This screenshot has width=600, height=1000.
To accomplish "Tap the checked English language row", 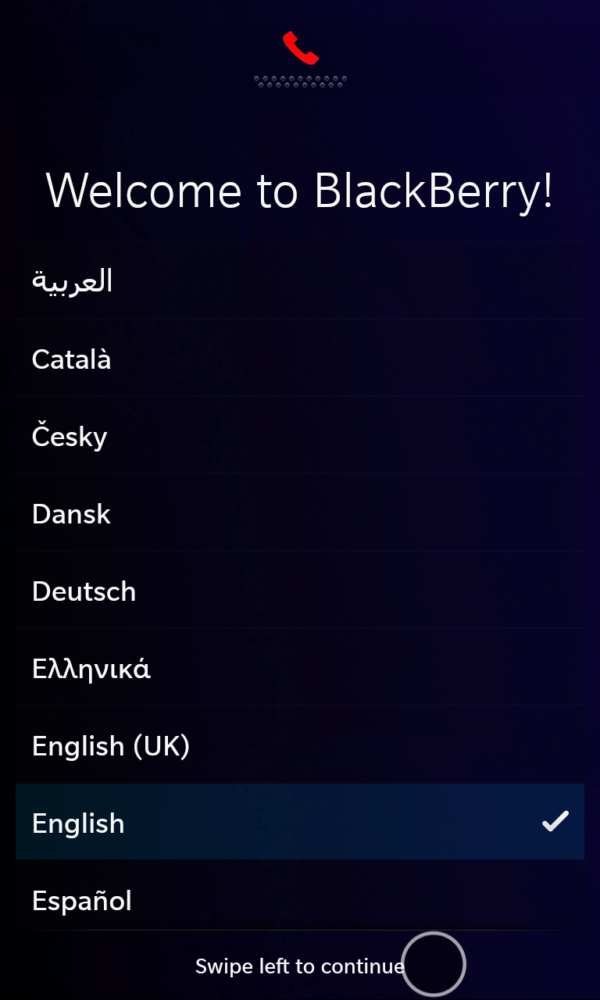I will coord(300,823).
